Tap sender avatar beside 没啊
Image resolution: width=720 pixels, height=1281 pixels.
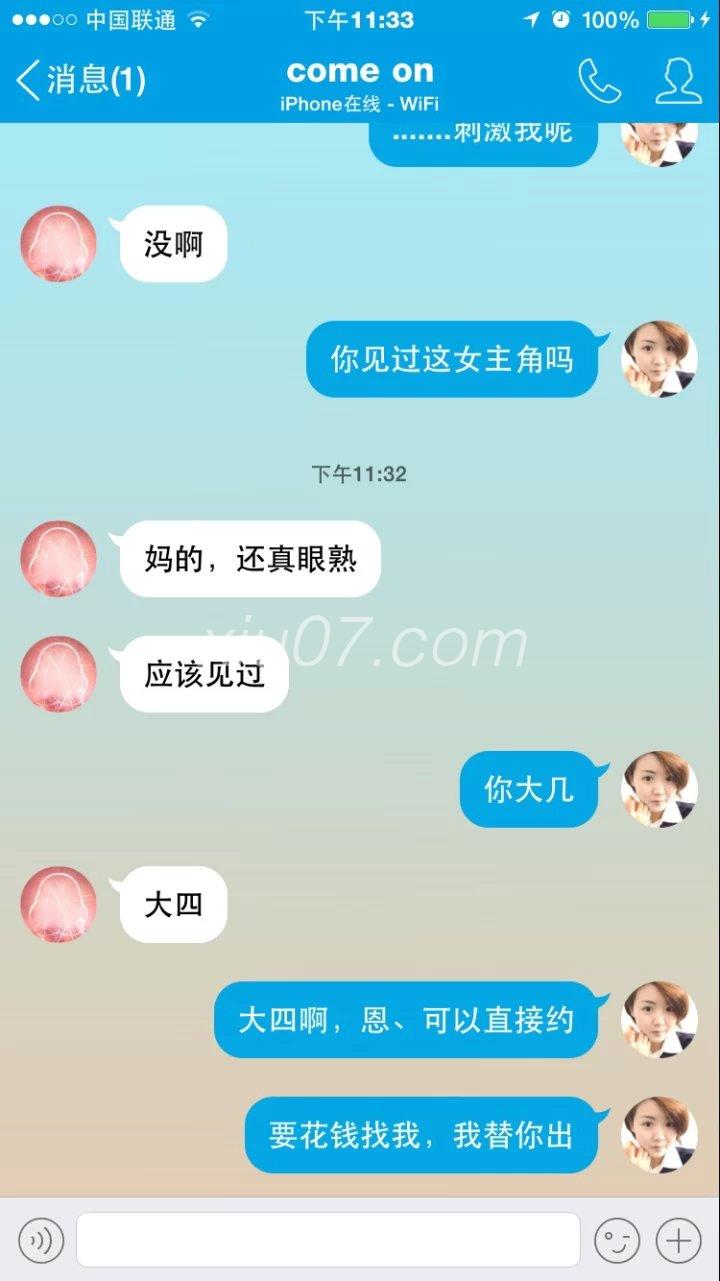(x=59, y=244)
